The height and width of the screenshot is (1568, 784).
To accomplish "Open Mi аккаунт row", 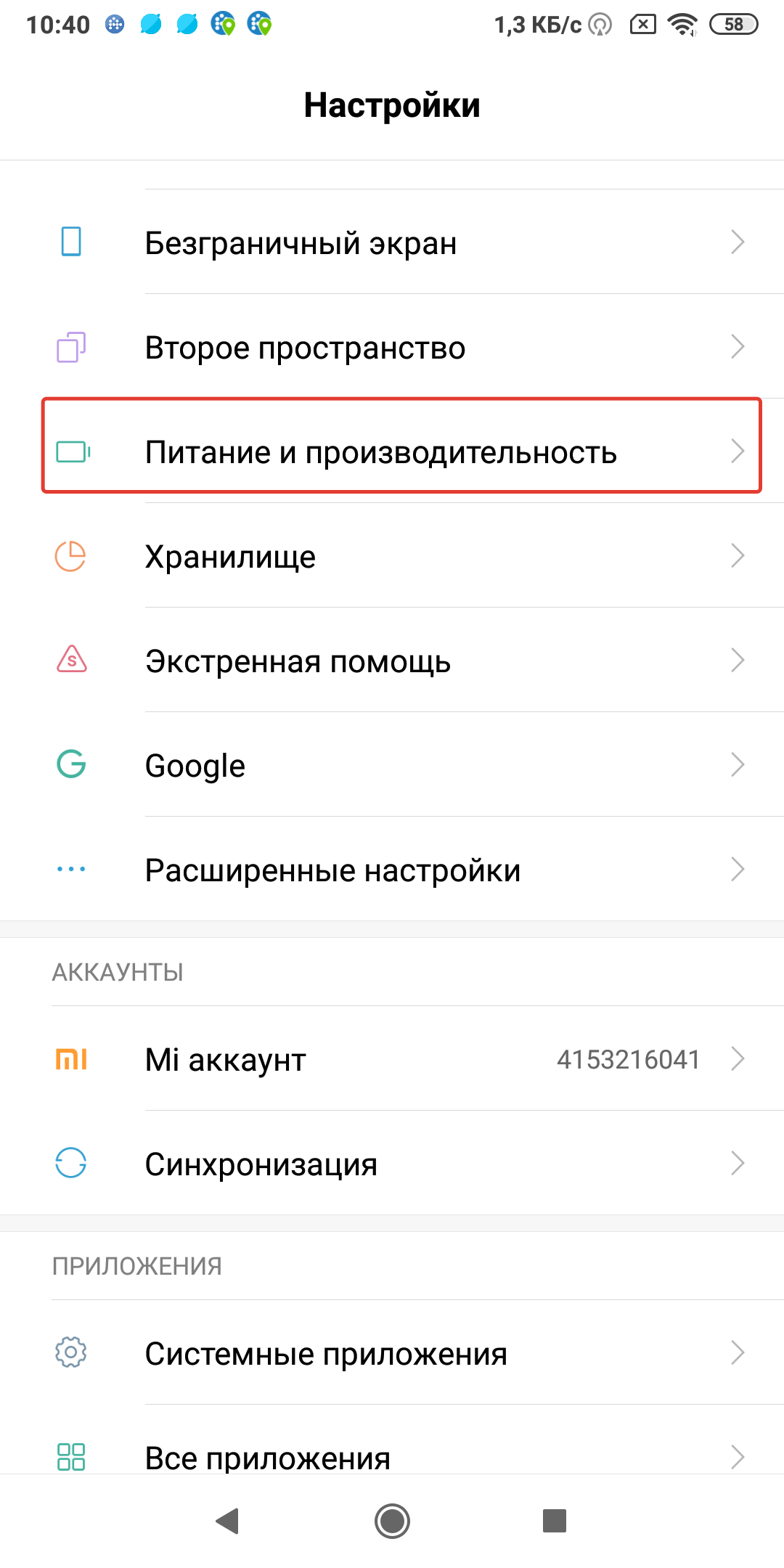I will pos(392,1058).
